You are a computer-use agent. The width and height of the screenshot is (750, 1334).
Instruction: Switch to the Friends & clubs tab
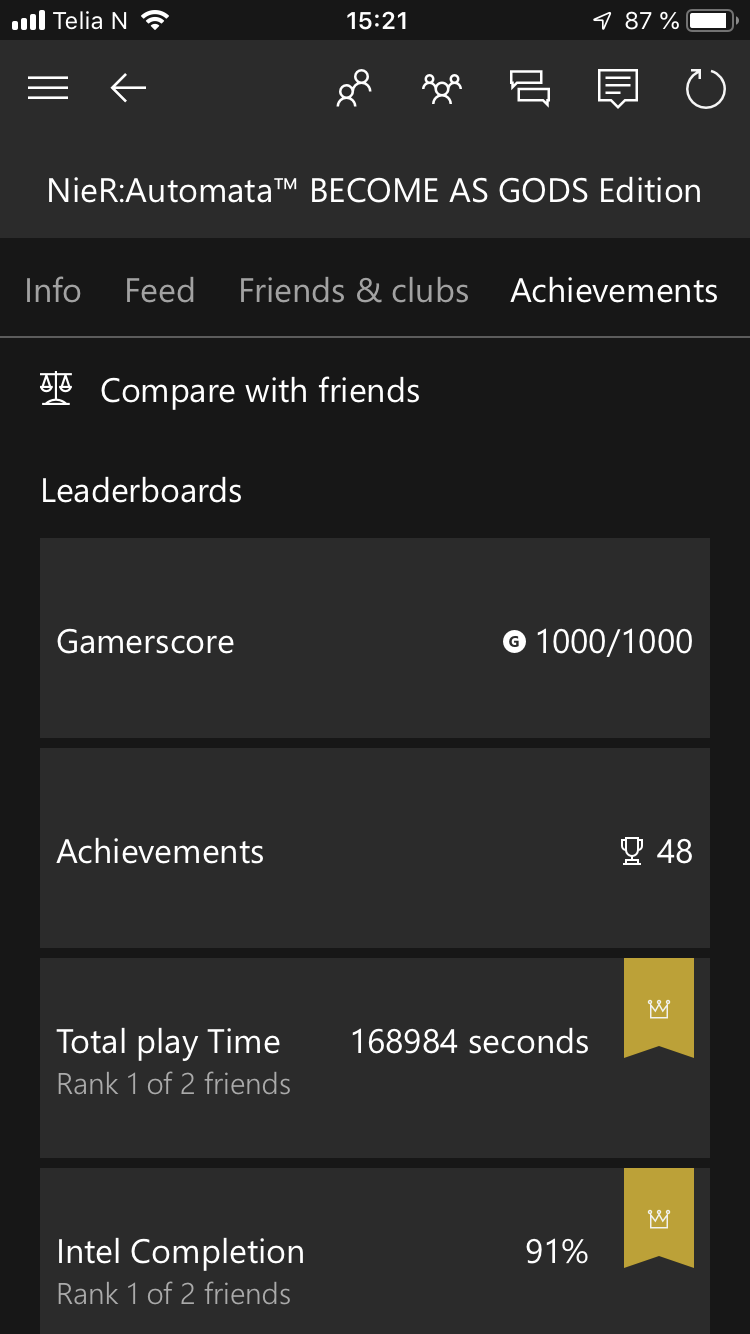[x=354, y=291]
